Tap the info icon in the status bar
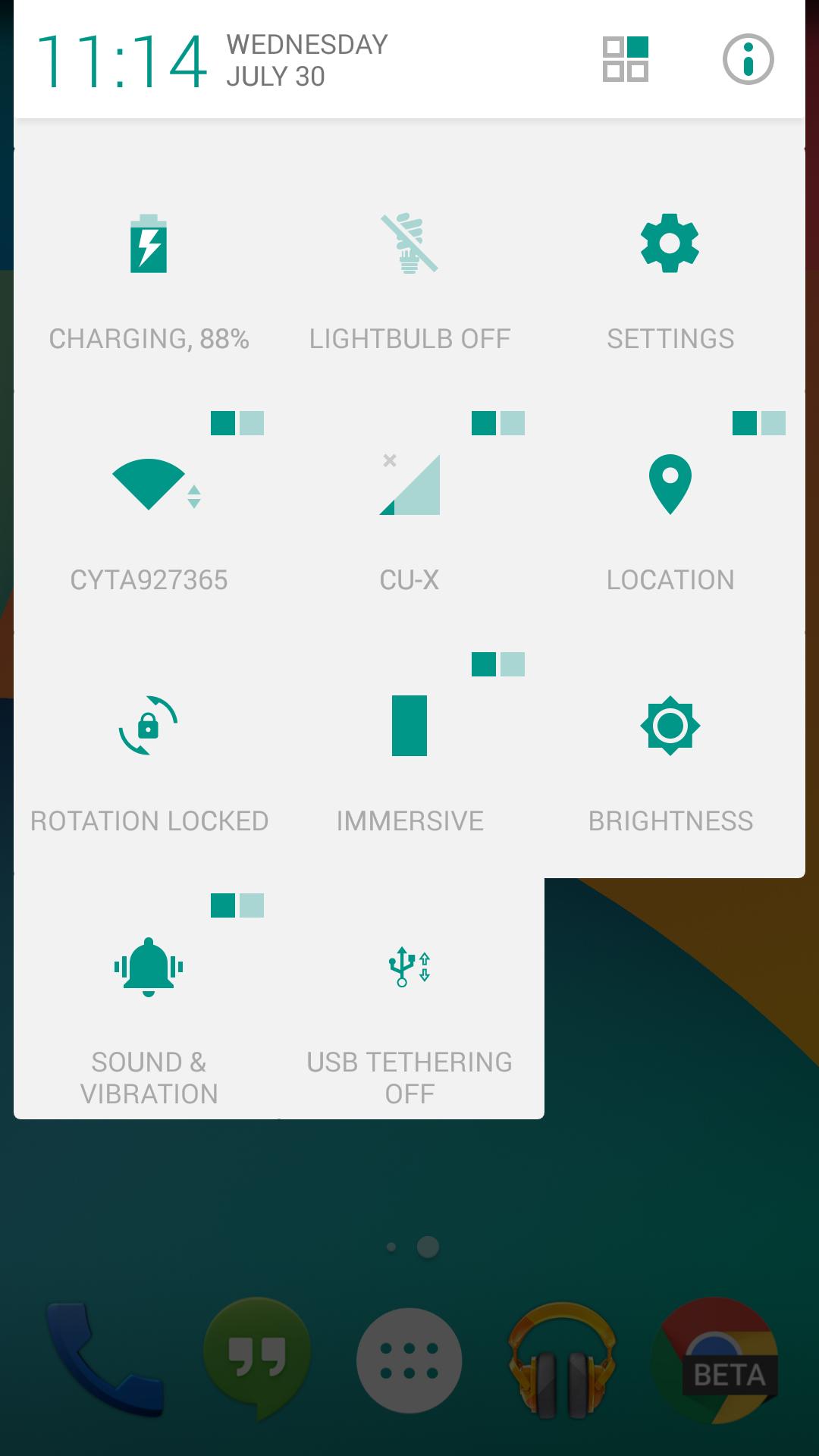 pos(747,61)
